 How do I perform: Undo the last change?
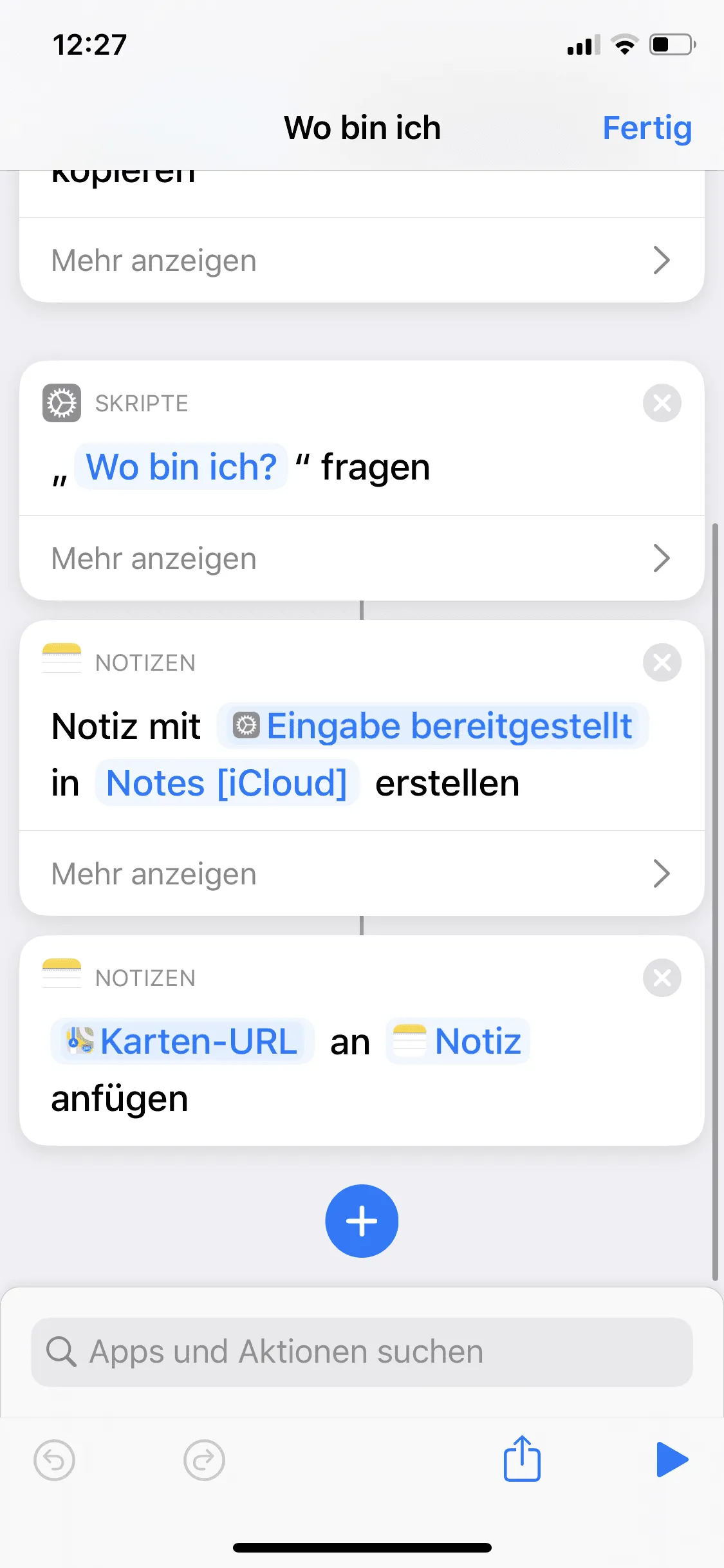[x=54, y=1460]
